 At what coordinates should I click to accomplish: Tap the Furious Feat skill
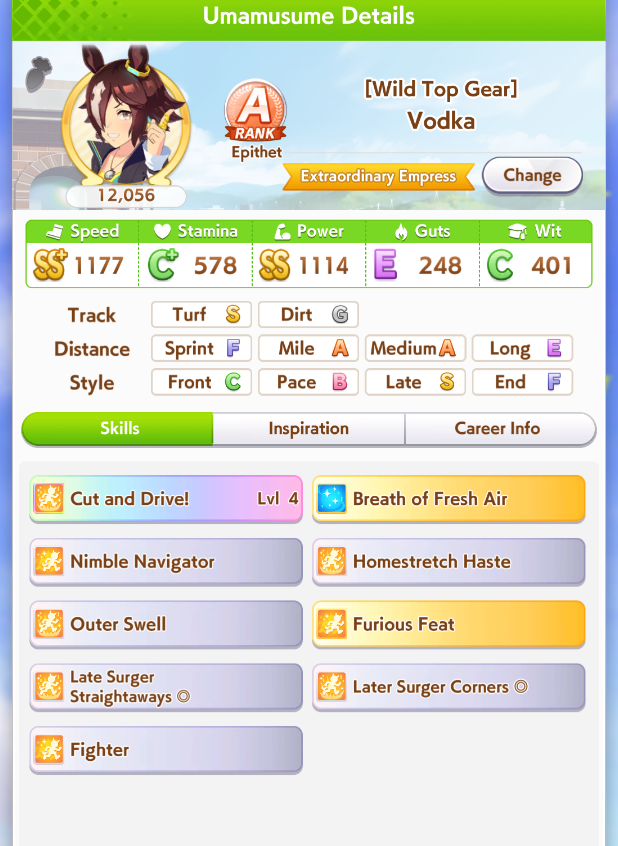pos(448,624)
